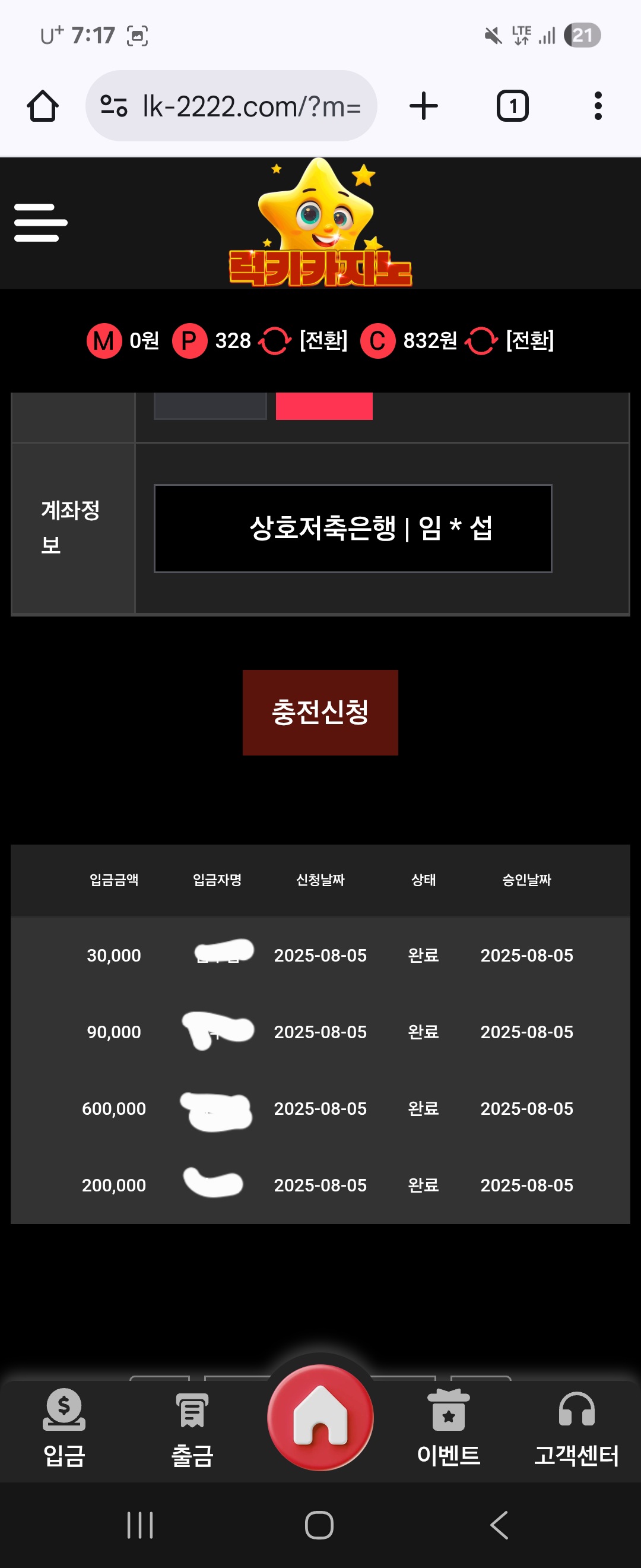Show open tabs switcher
The image size is (641, 1568).
tap(513, 106)
